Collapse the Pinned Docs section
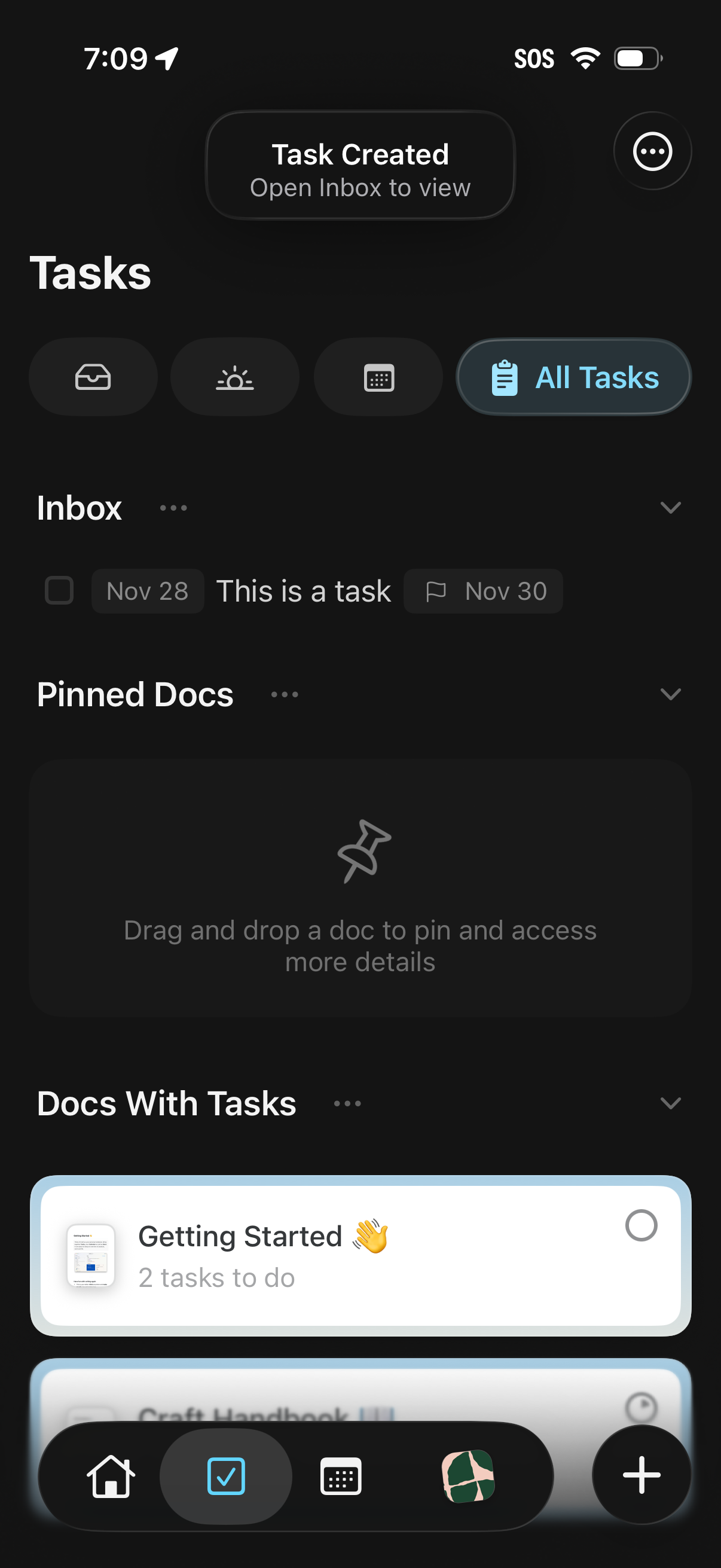The width and height of the screenshot is (721, 1568). click(x=671, y=693)
